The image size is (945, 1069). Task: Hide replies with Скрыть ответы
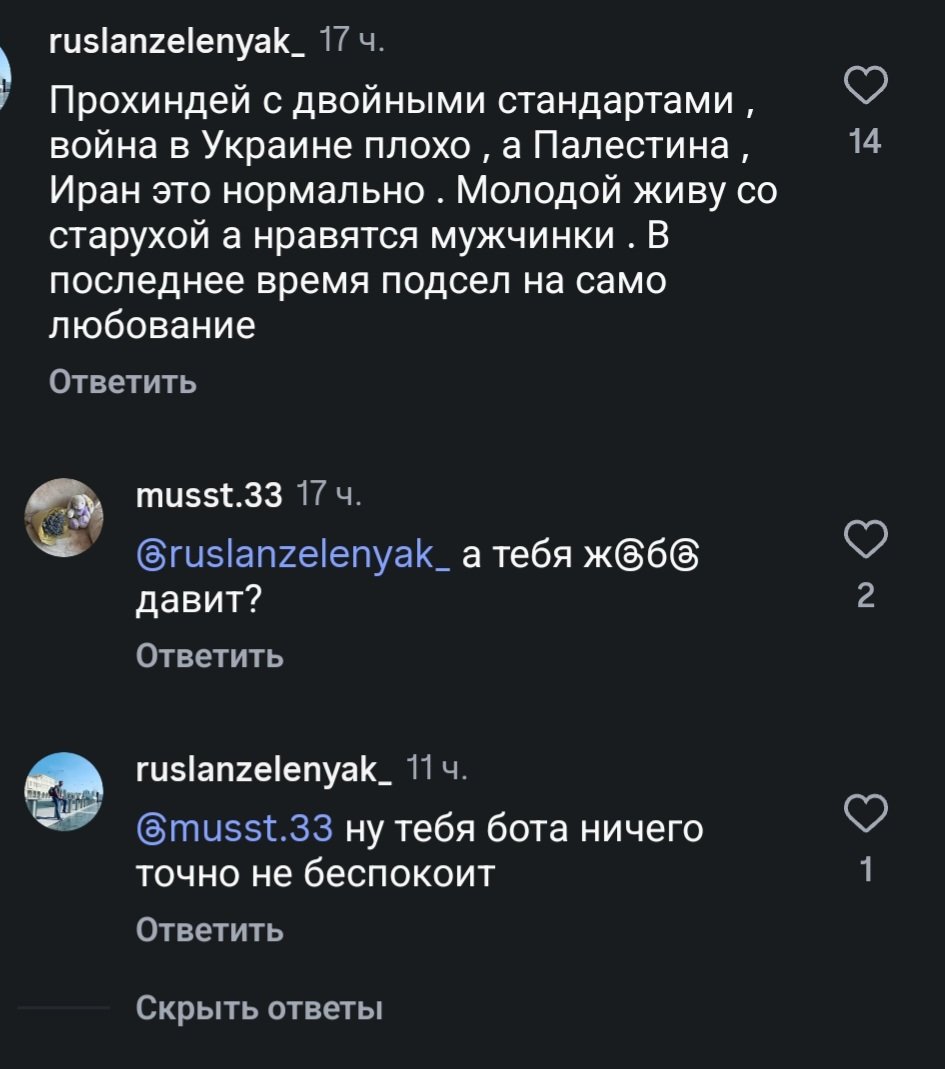[x=259, y=1007]
